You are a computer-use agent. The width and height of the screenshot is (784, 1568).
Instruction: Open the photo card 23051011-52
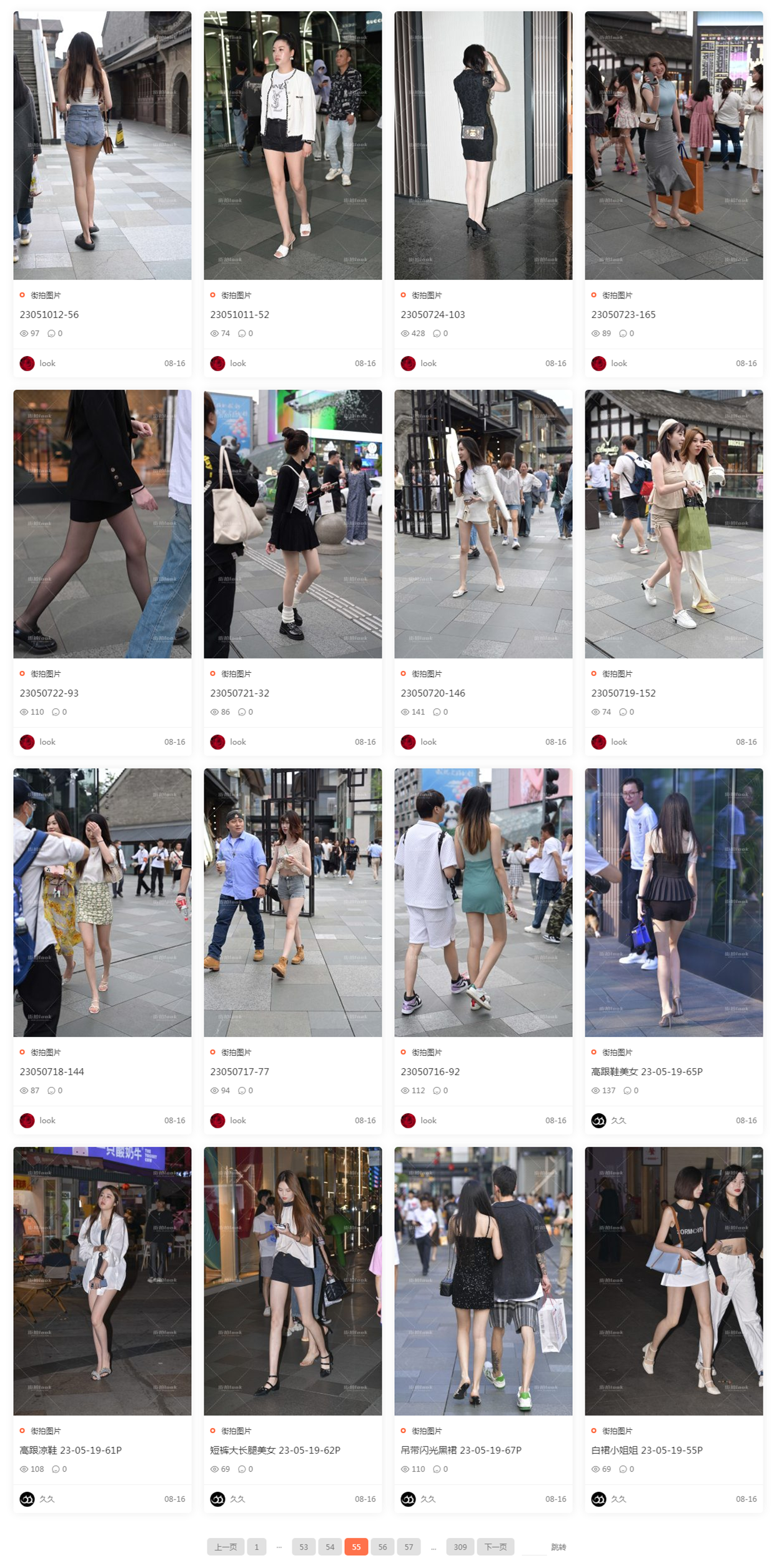239,314
